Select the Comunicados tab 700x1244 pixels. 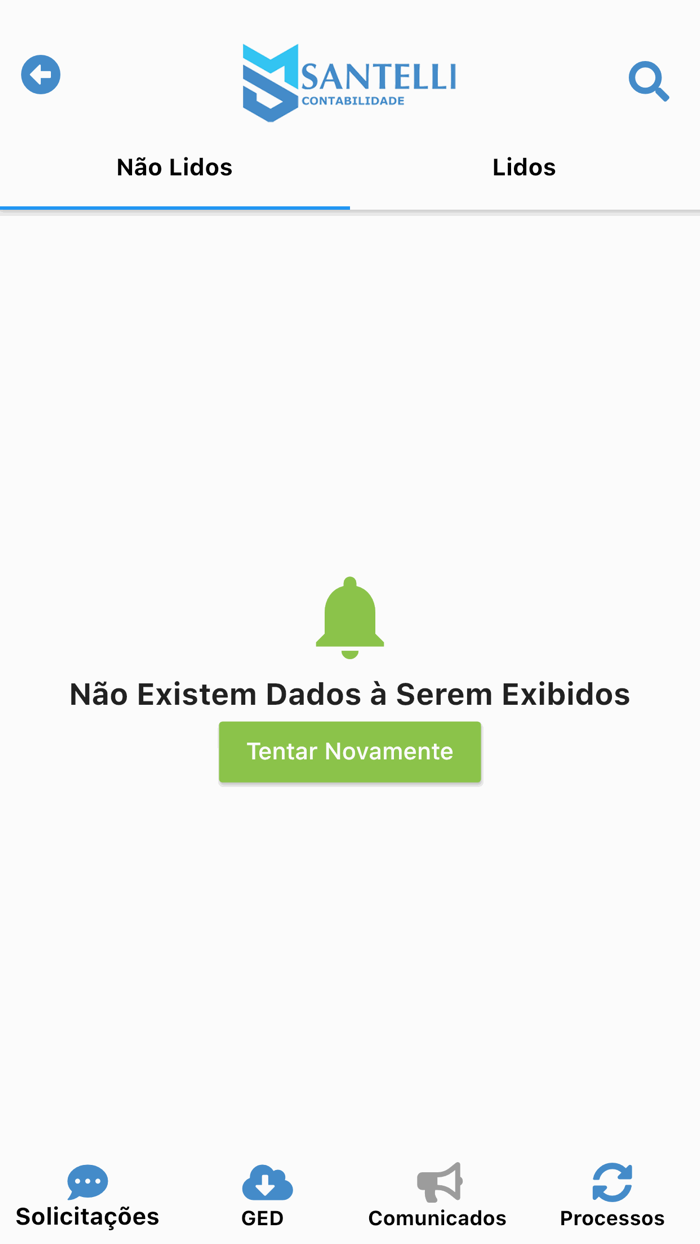tap(438, 1197)
